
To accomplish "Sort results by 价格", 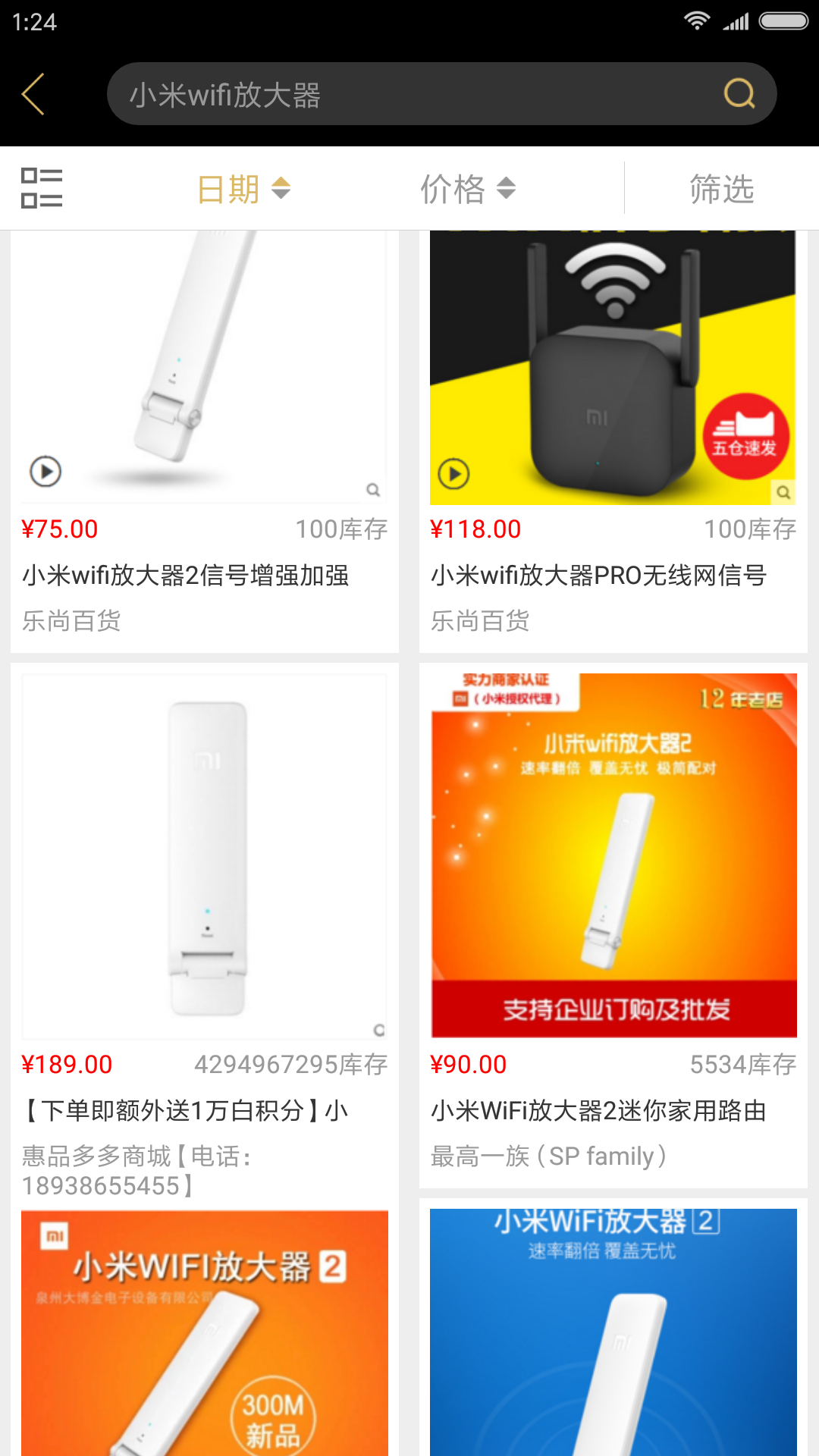I will (467, 189).
